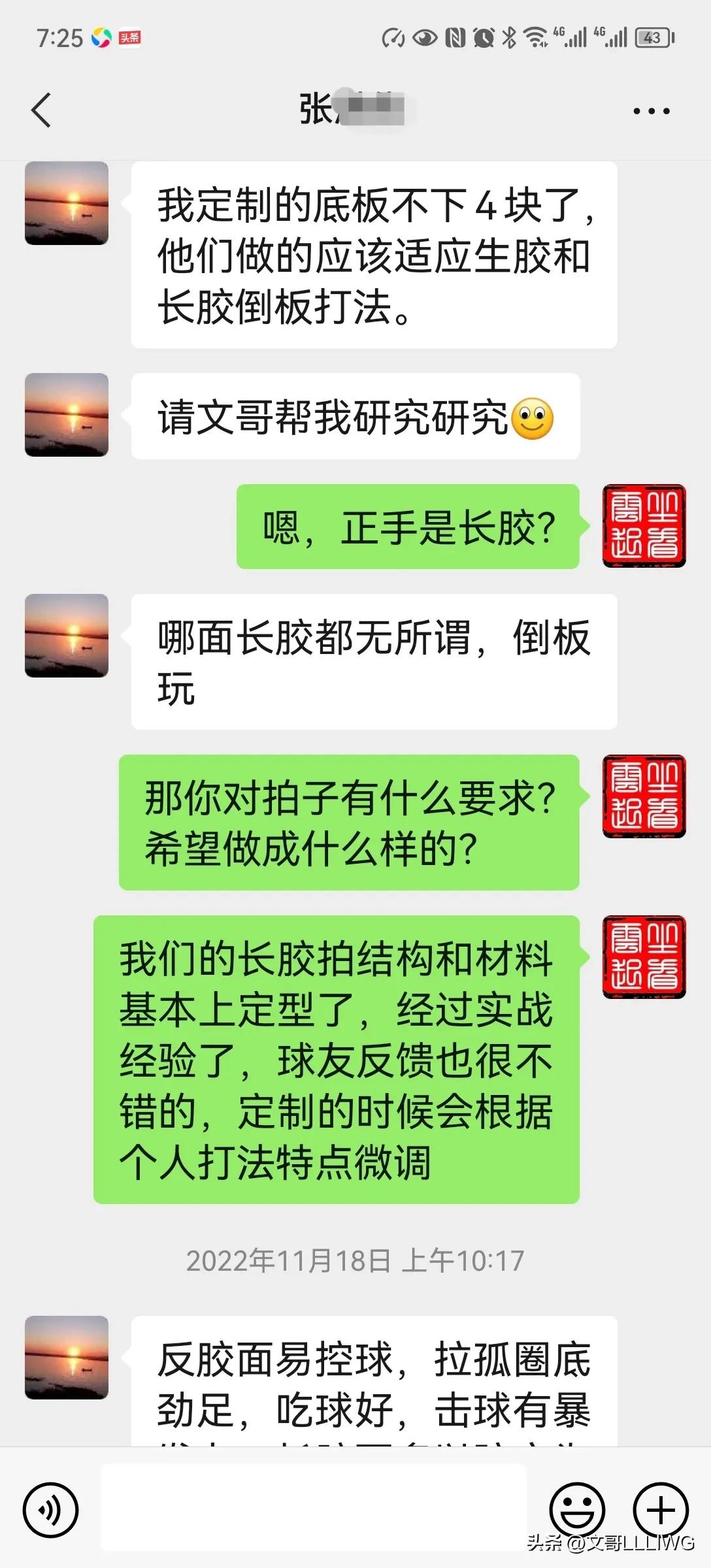Screen dimensions: 711x1568
Task: Tap the timestamp 2022年11月18日 上午10:17
Action: tap(355, 1259)
